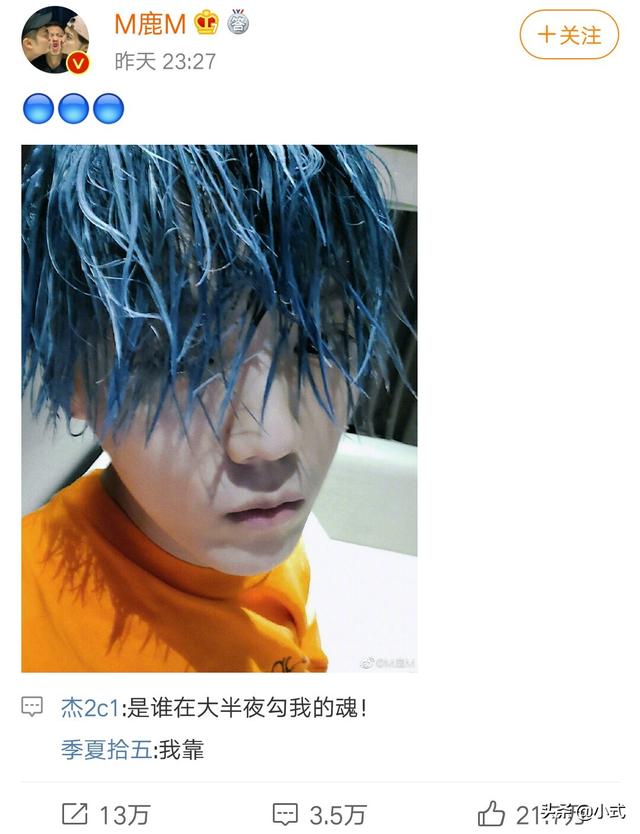View the blue-hair photo full screen

click(219, 408)
